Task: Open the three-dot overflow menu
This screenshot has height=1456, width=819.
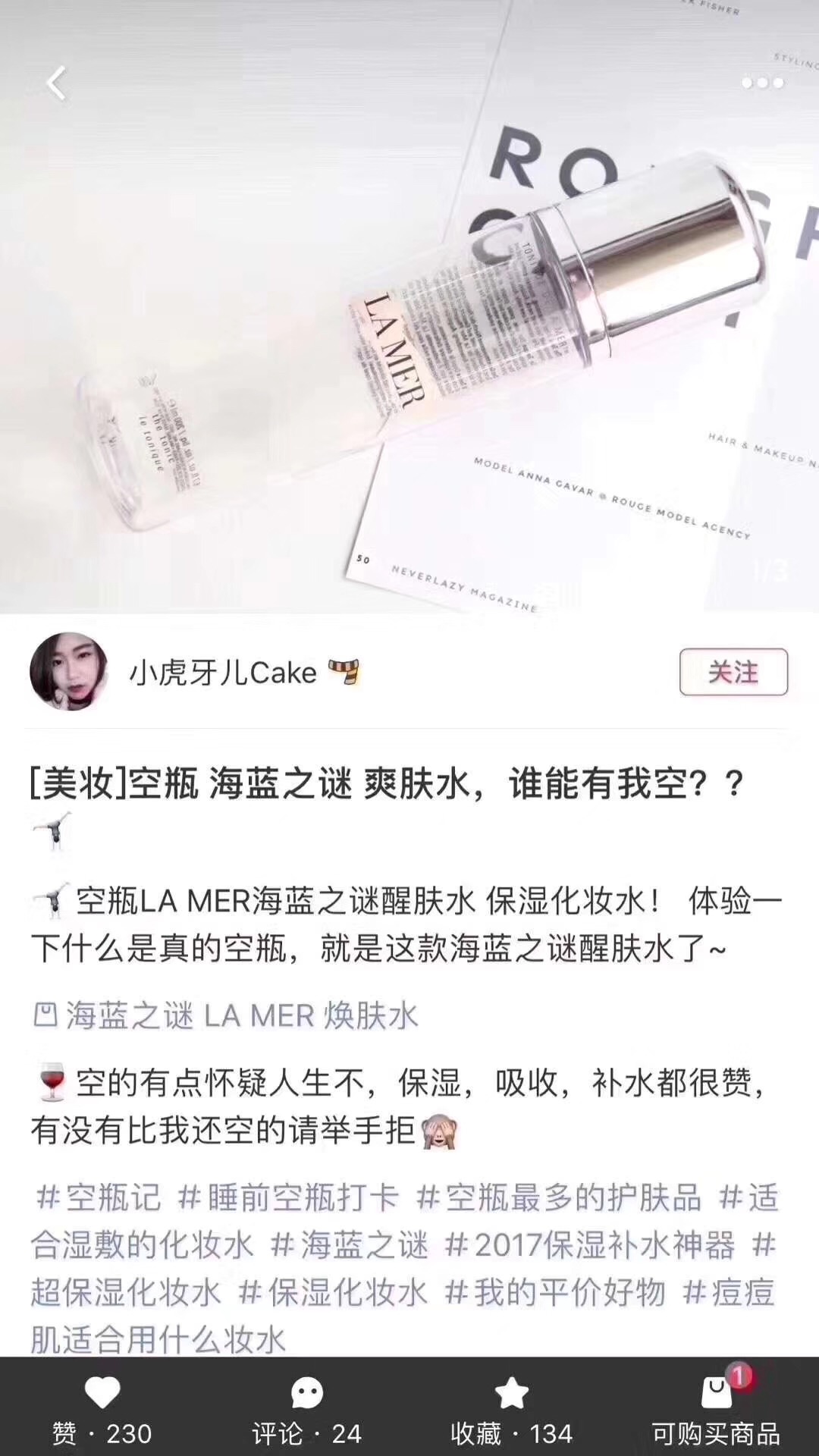Action: [x=762, y=83]
